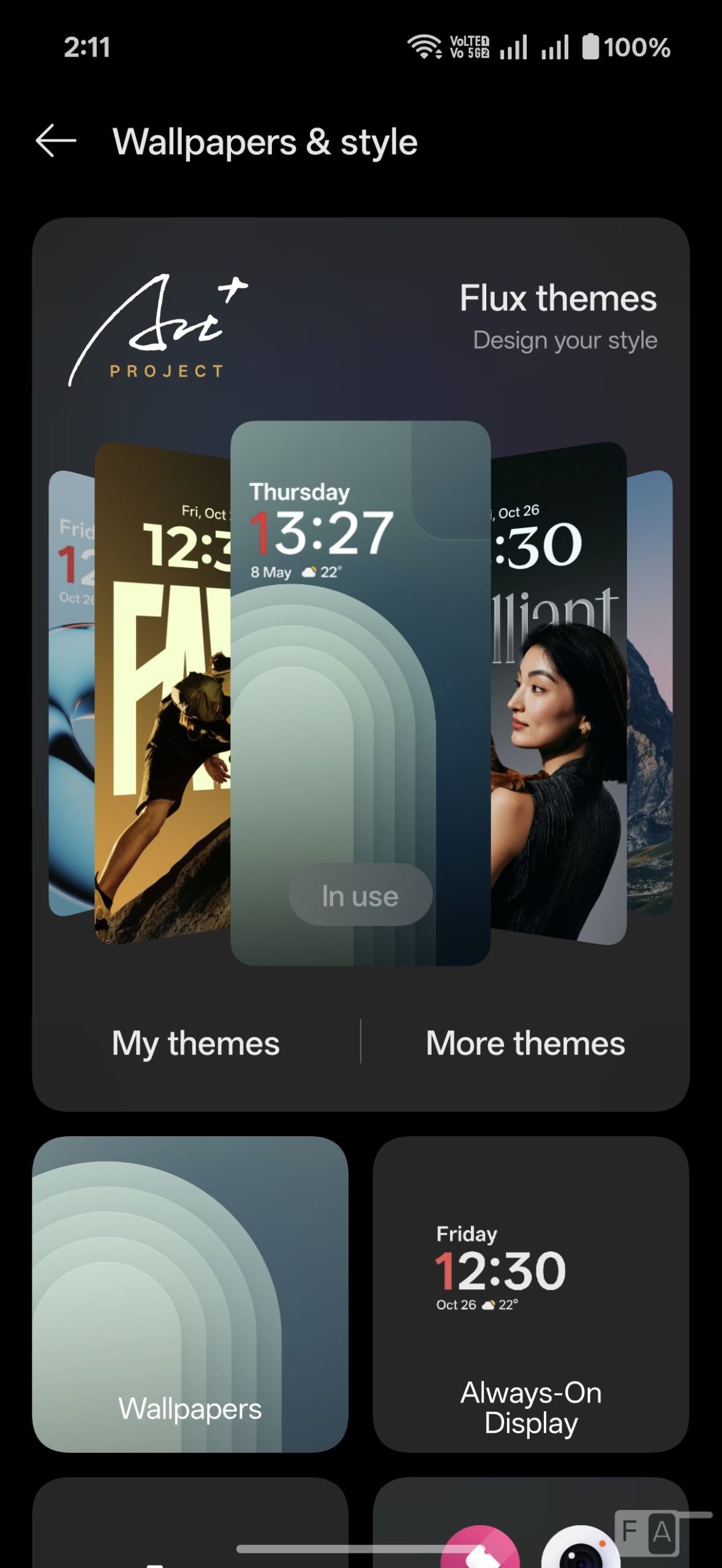Screen dimensions: 722x1568
Task: Go back from Wallpapers & style
Action: [x=56, y=141]
